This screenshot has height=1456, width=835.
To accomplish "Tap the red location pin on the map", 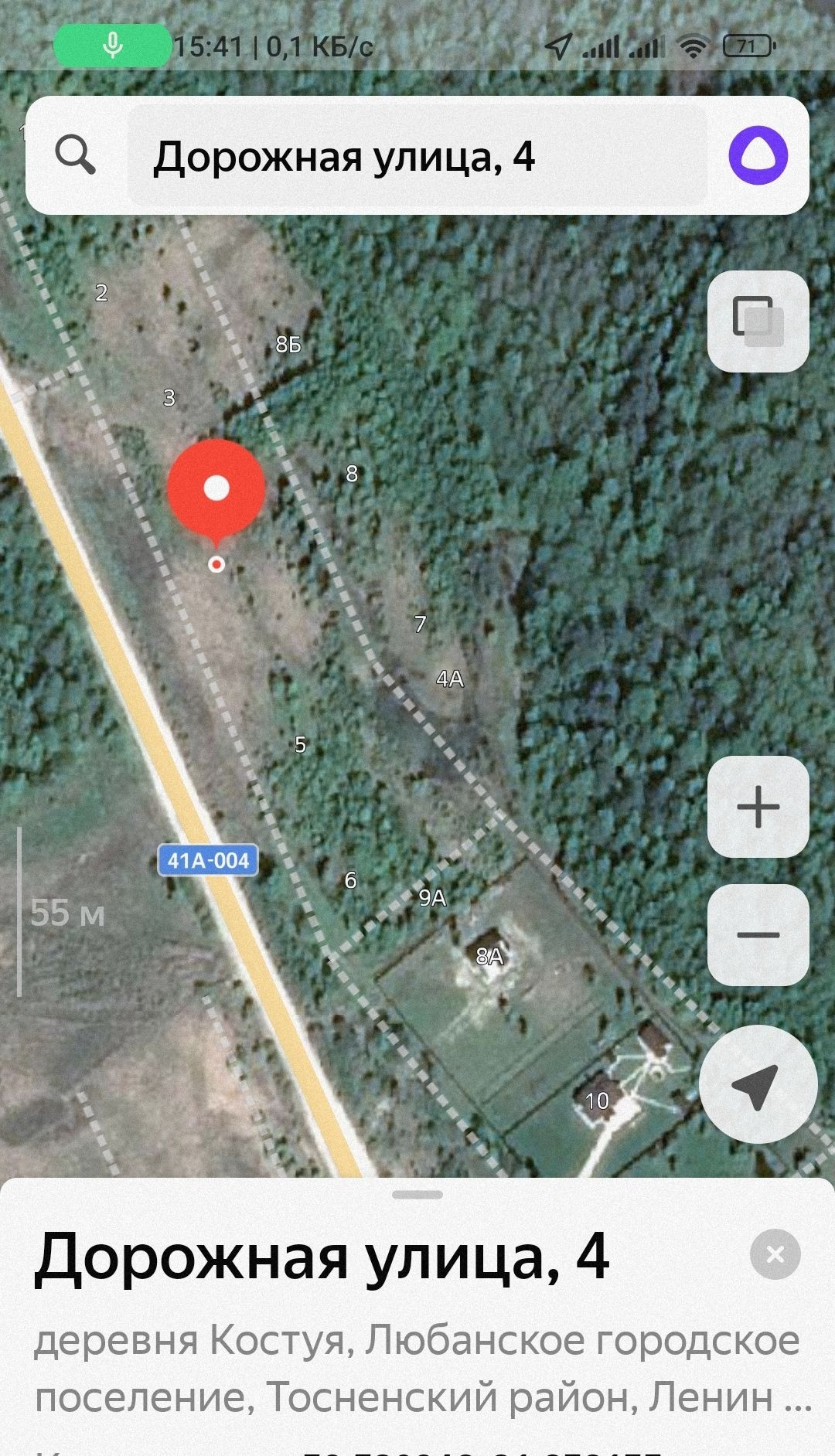I will 216,488.
